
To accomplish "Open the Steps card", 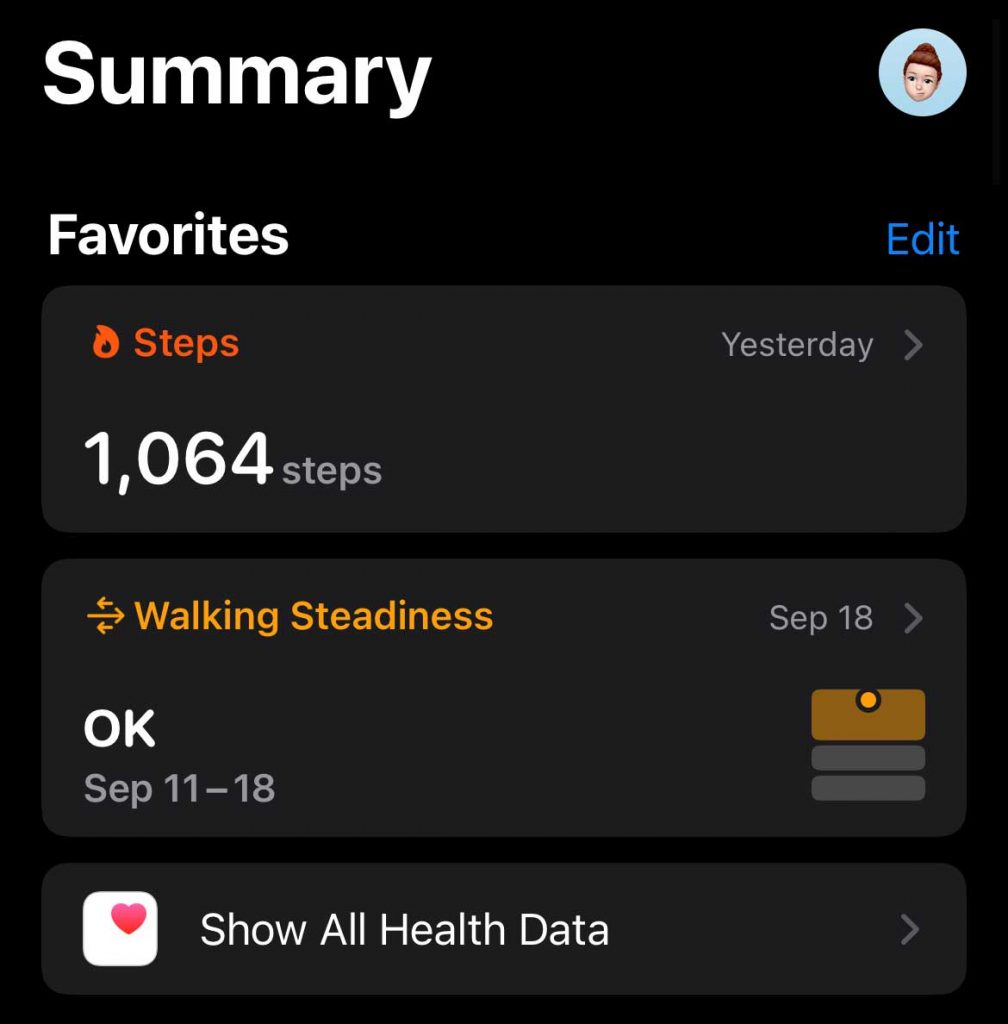I will (503, 408).
